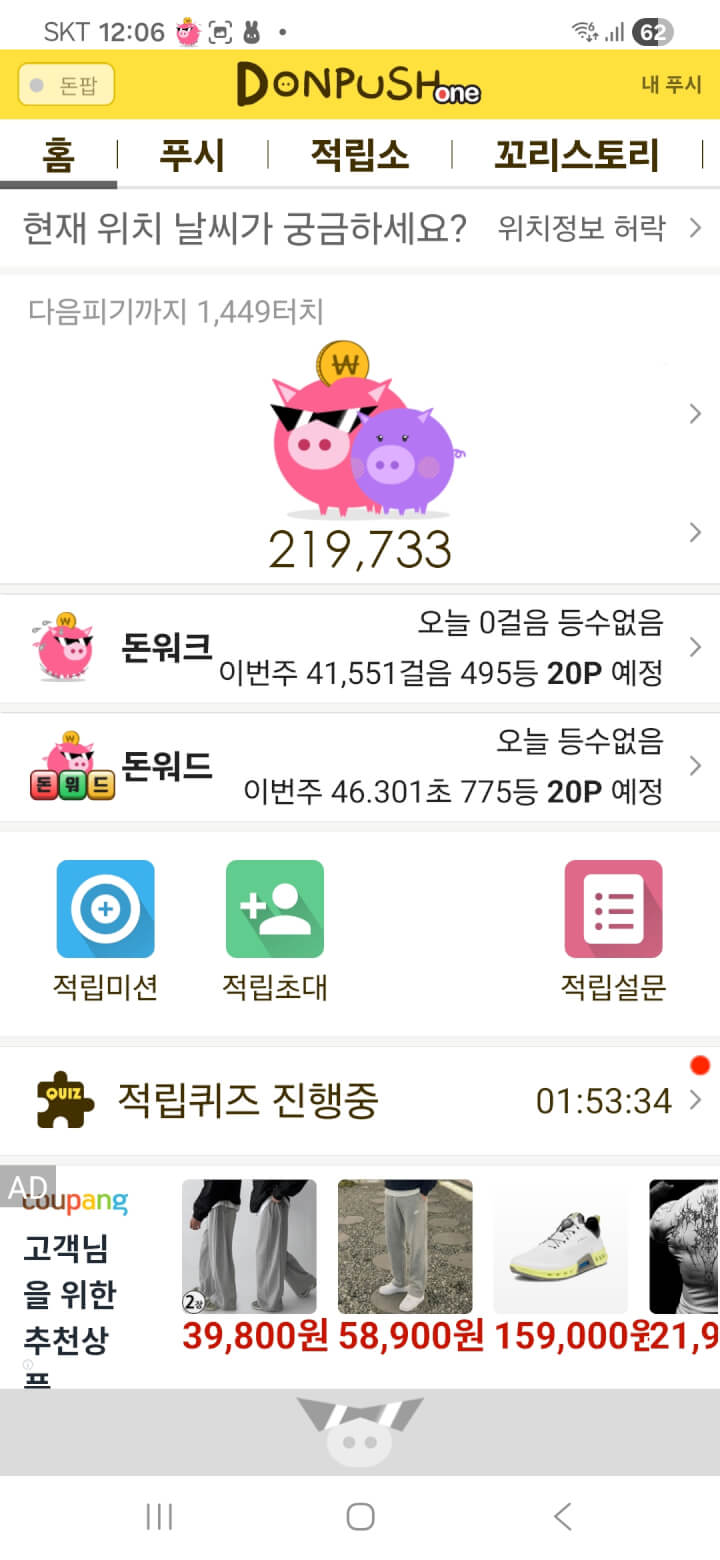The image size is (720, 1560).
Task: Go back using system navigation
Action: [562, 1517]
